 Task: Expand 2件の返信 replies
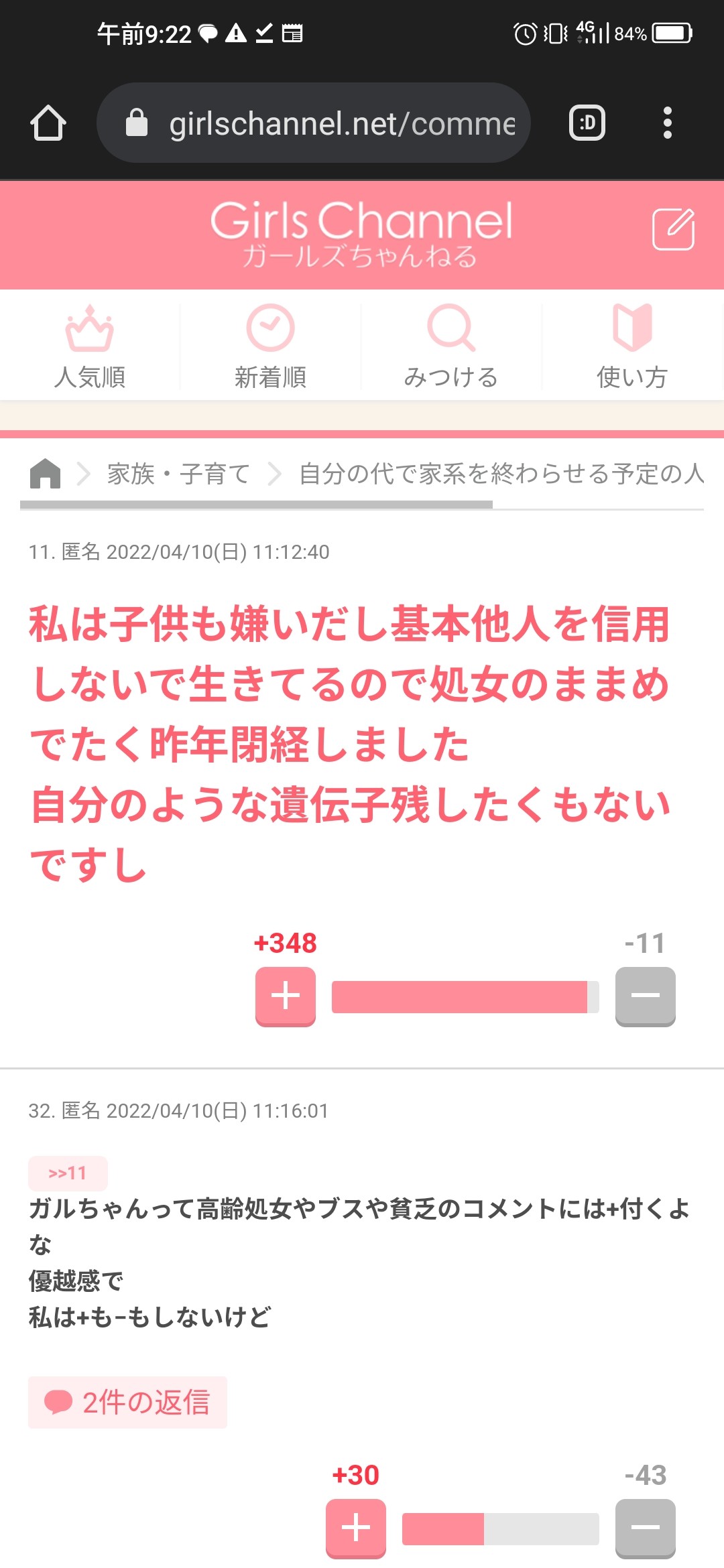click(x=127, y=1402)
